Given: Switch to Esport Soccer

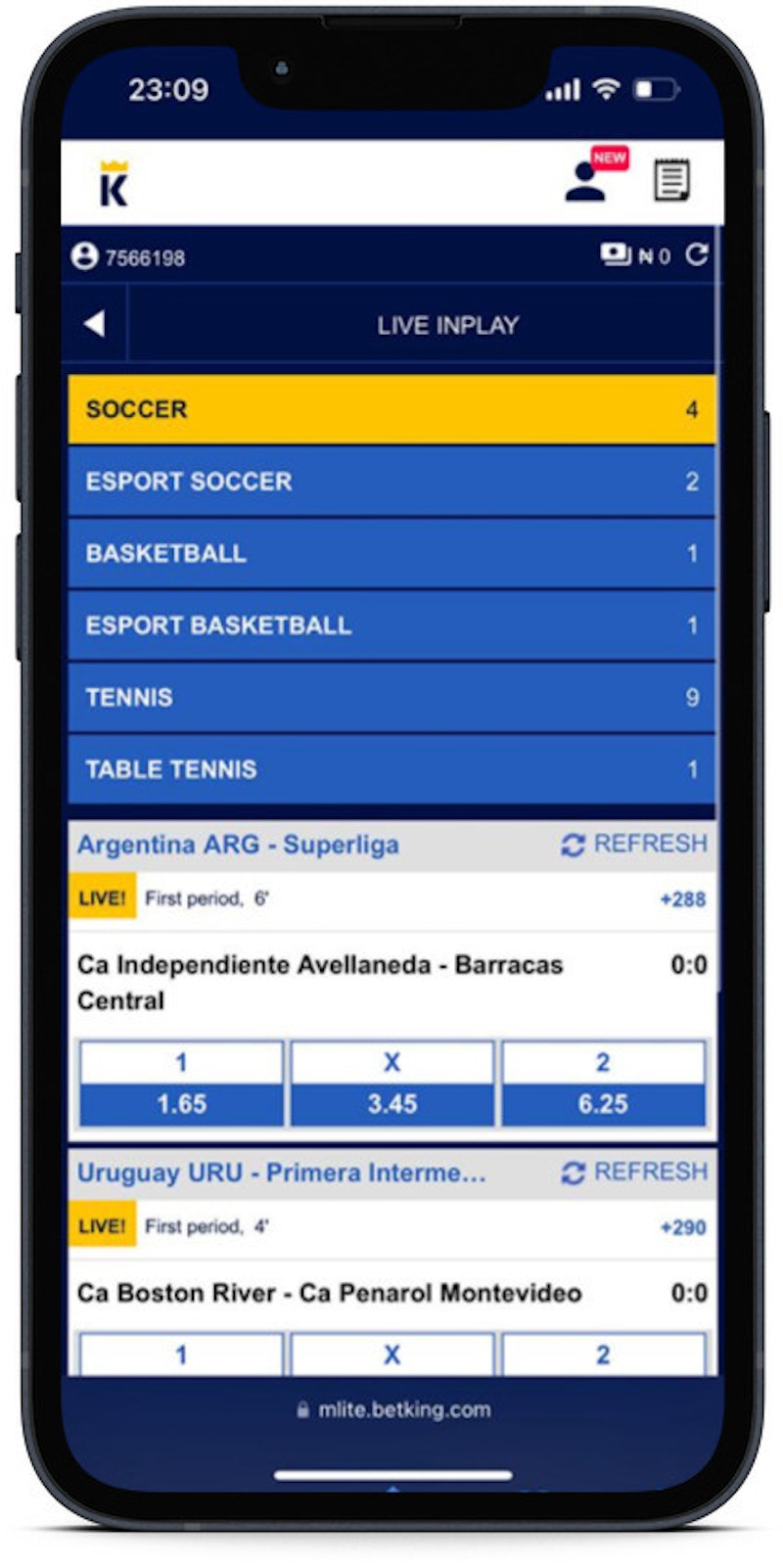Looking at the screenshot, I should pos(391,482).
